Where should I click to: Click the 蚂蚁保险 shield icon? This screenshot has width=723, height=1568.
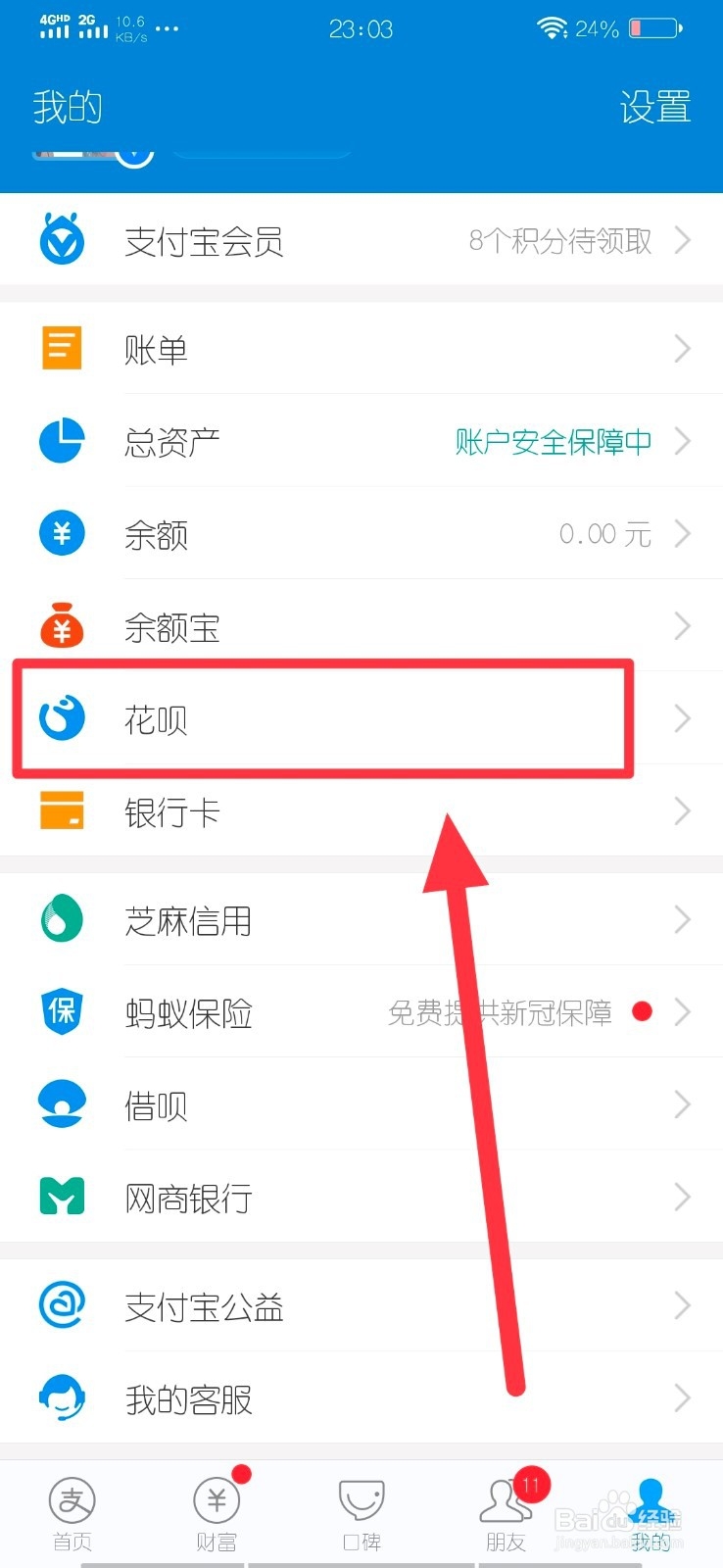tap(61, 1011)
